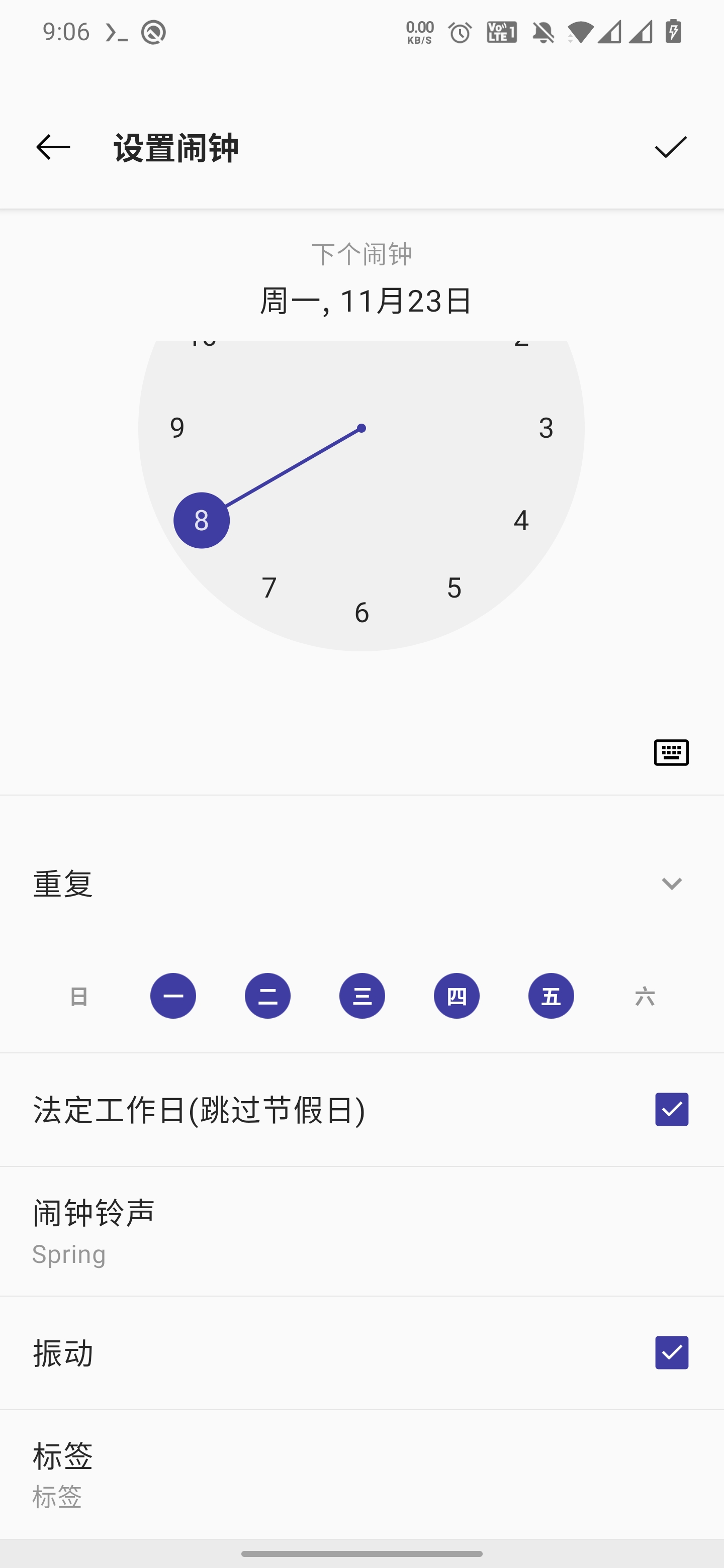724x1568 pixels.
Task: Confirm the alarm with the checkmark
Action: [670, 147]
